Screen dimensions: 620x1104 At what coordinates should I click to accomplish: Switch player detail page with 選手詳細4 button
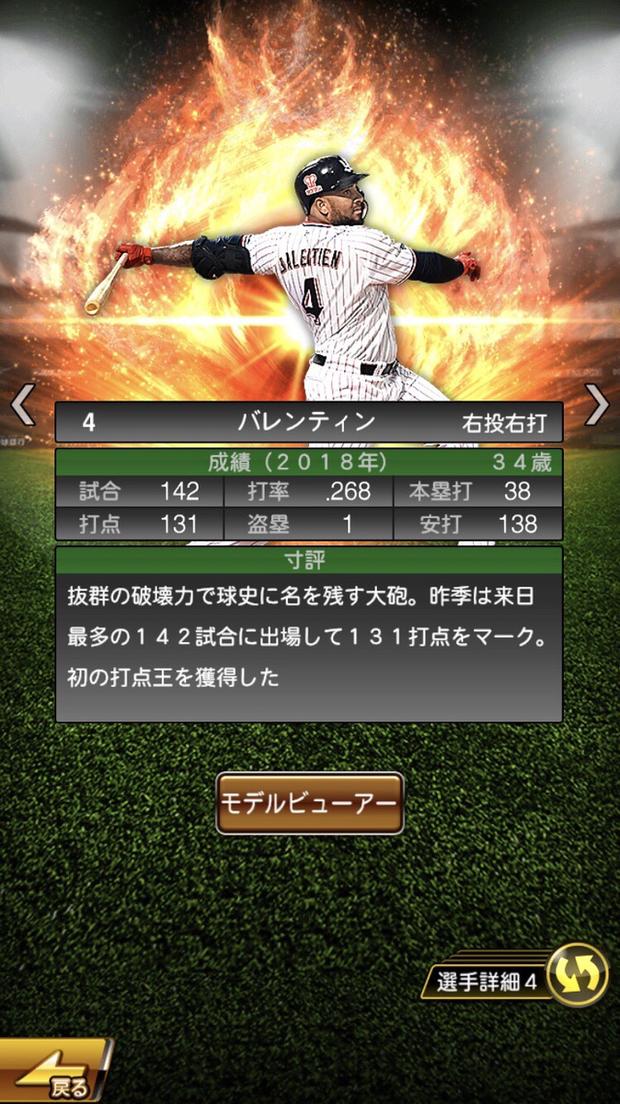coord(520,979)
